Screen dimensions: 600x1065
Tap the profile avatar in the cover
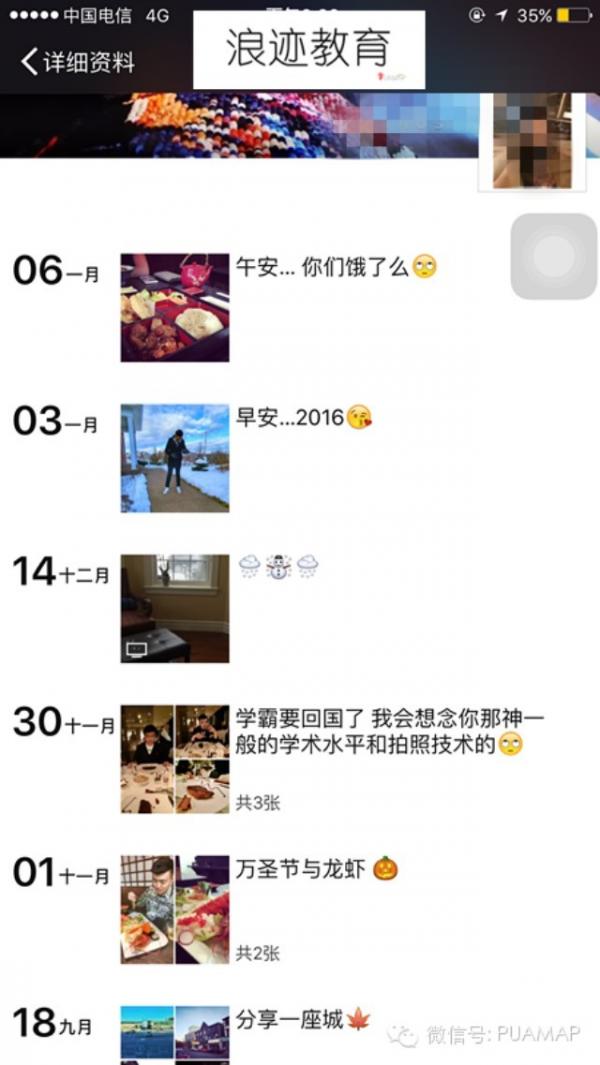coord(532,140)
